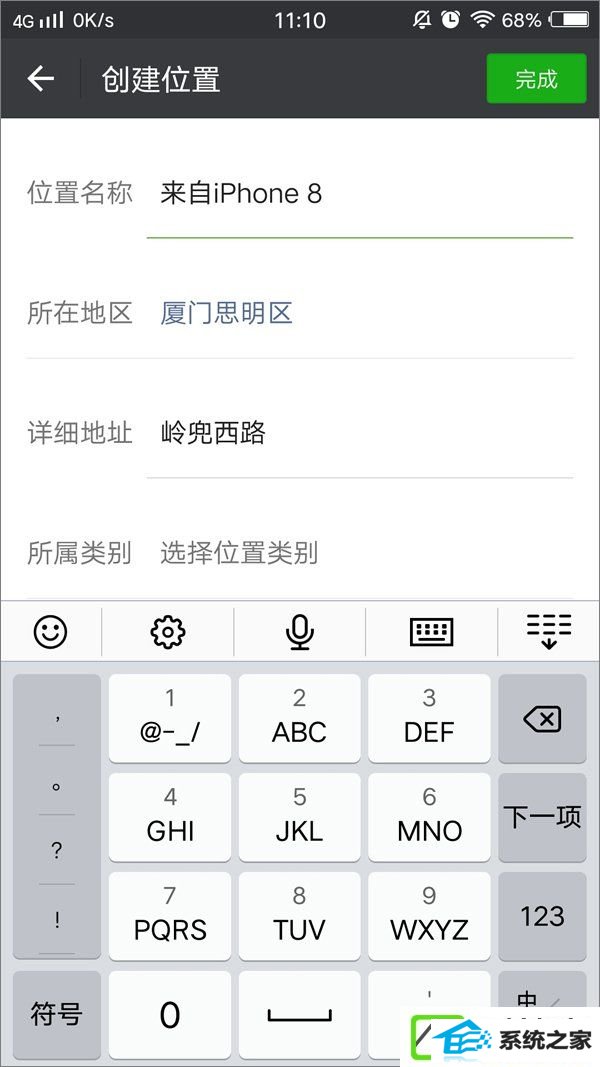Delete a character with backspace
Image resolution: width=600 pixels, height=1067 pixels.
pyautogui.click(x=542, y=718)
